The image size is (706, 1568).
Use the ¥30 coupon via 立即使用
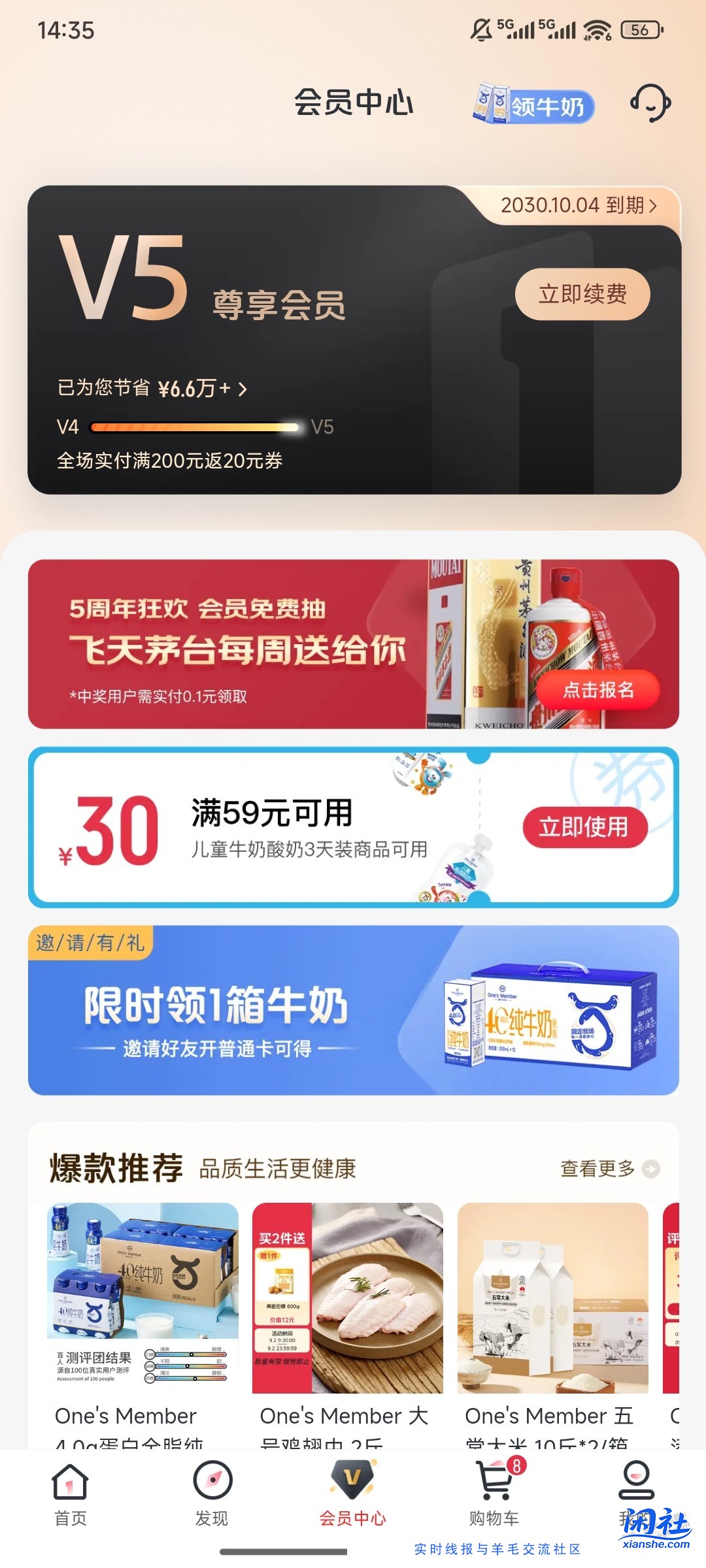tap(584, 827)
